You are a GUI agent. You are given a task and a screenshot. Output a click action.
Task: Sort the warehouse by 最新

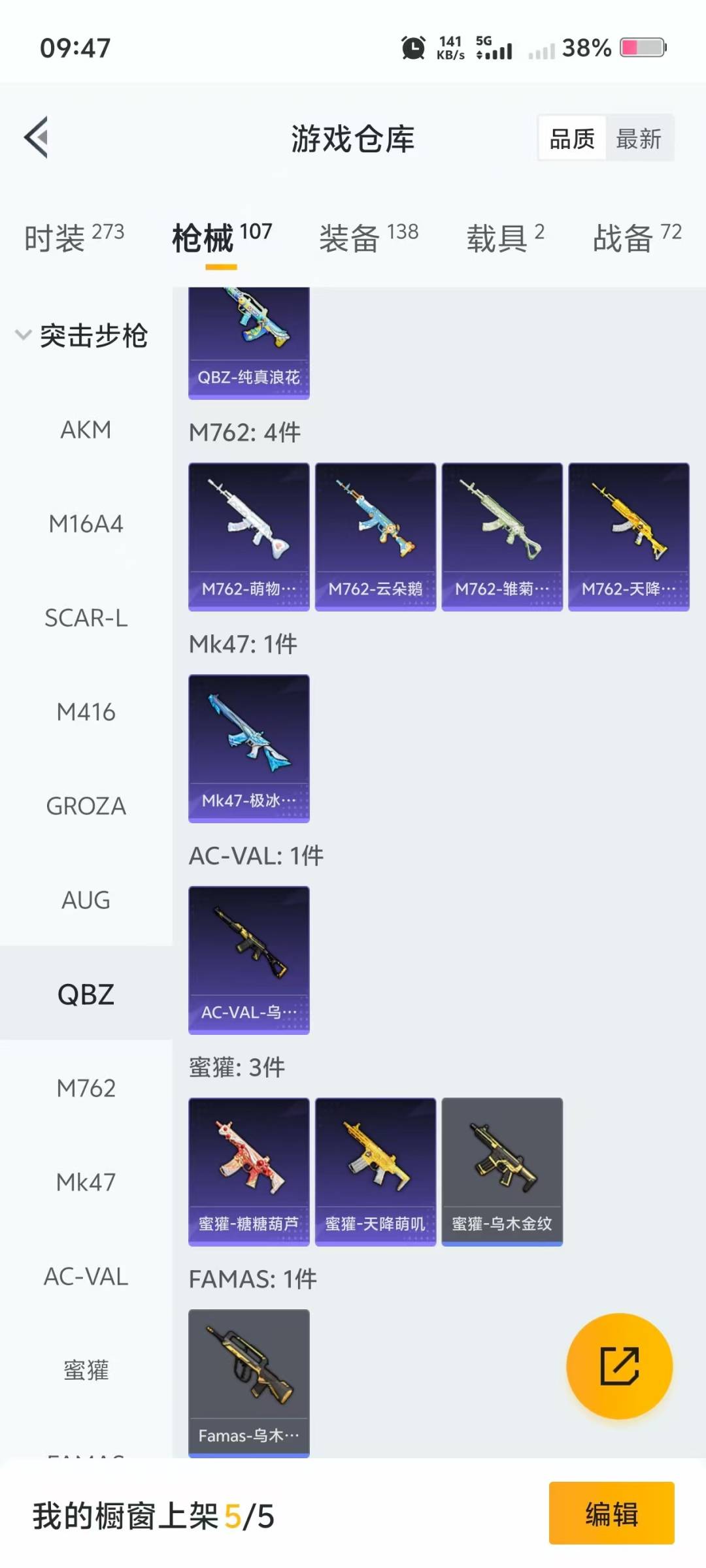pos(639,139)
